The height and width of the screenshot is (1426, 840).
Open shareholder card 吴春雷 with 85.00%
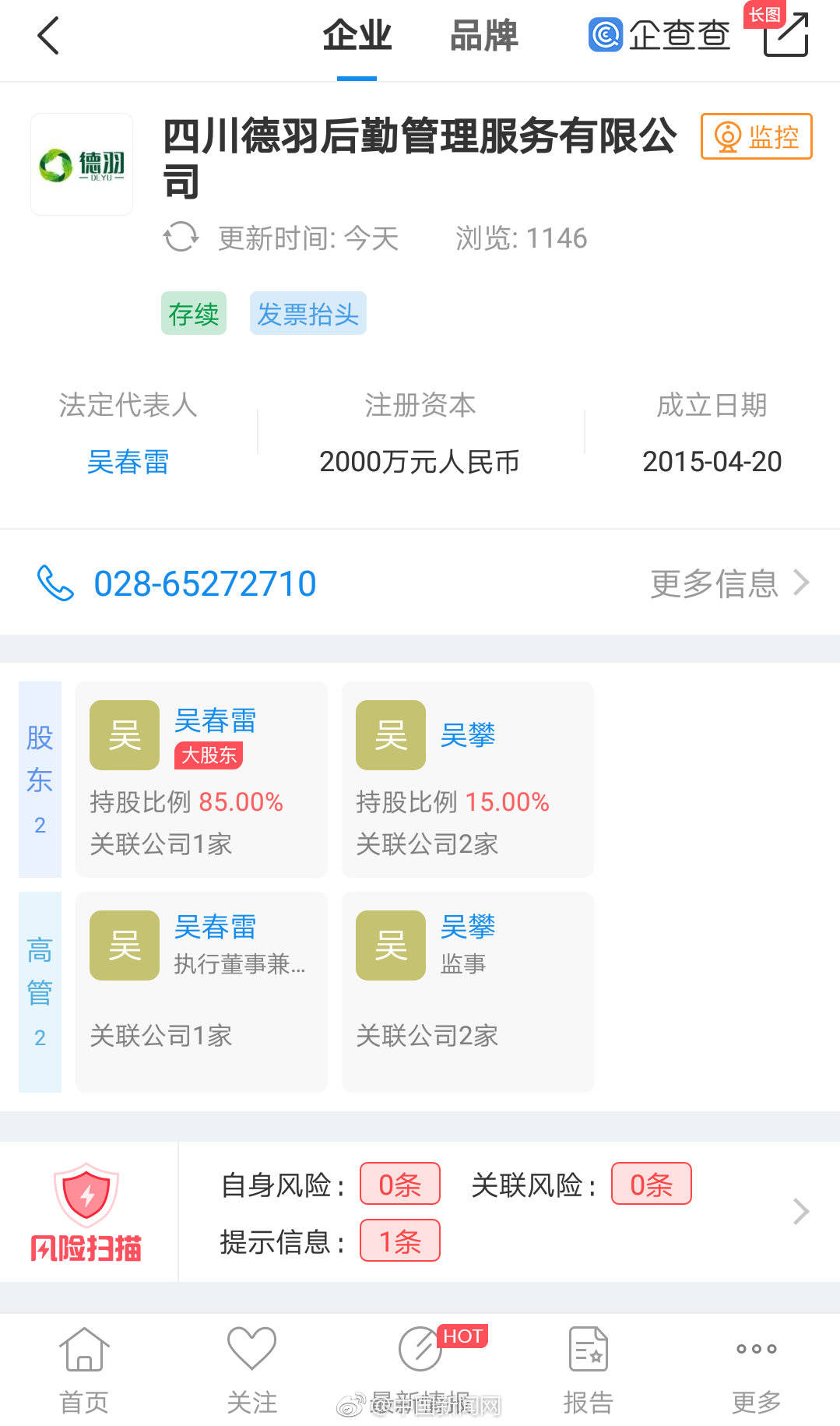201,779
